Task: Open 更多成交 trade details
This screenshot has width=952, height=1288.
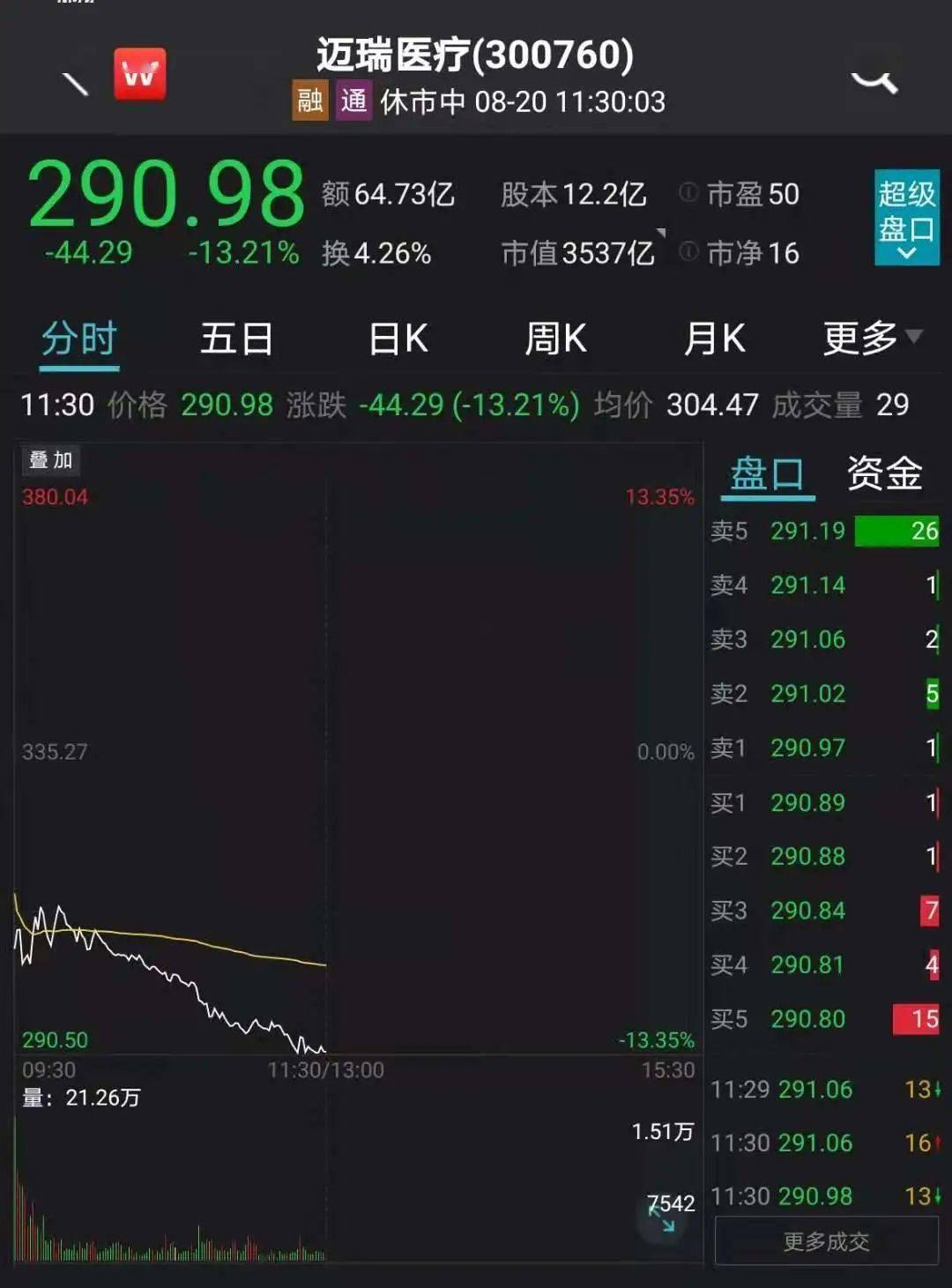Action: (826, 1241)
